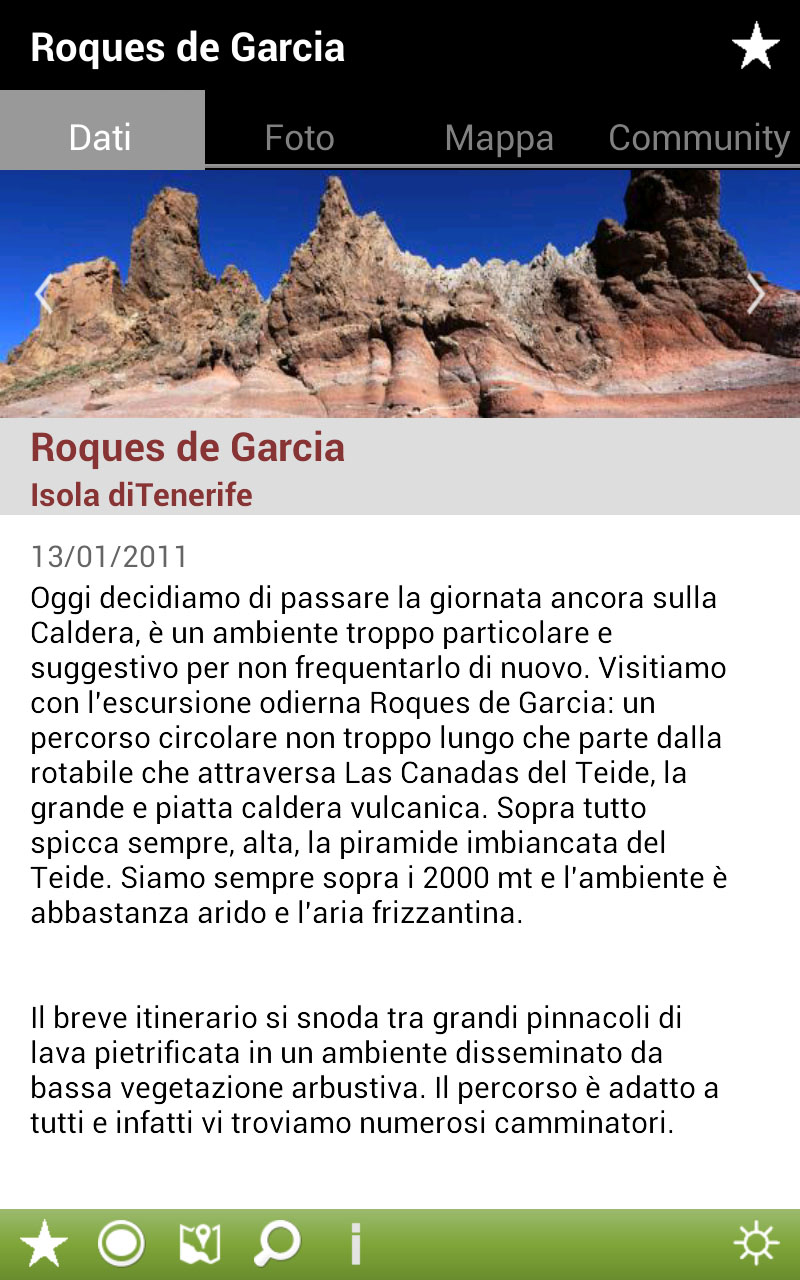Tap the sun icon in the bottom toolbar
The width and height of the screenshot is (800, 1280).
pos(755,1244)
